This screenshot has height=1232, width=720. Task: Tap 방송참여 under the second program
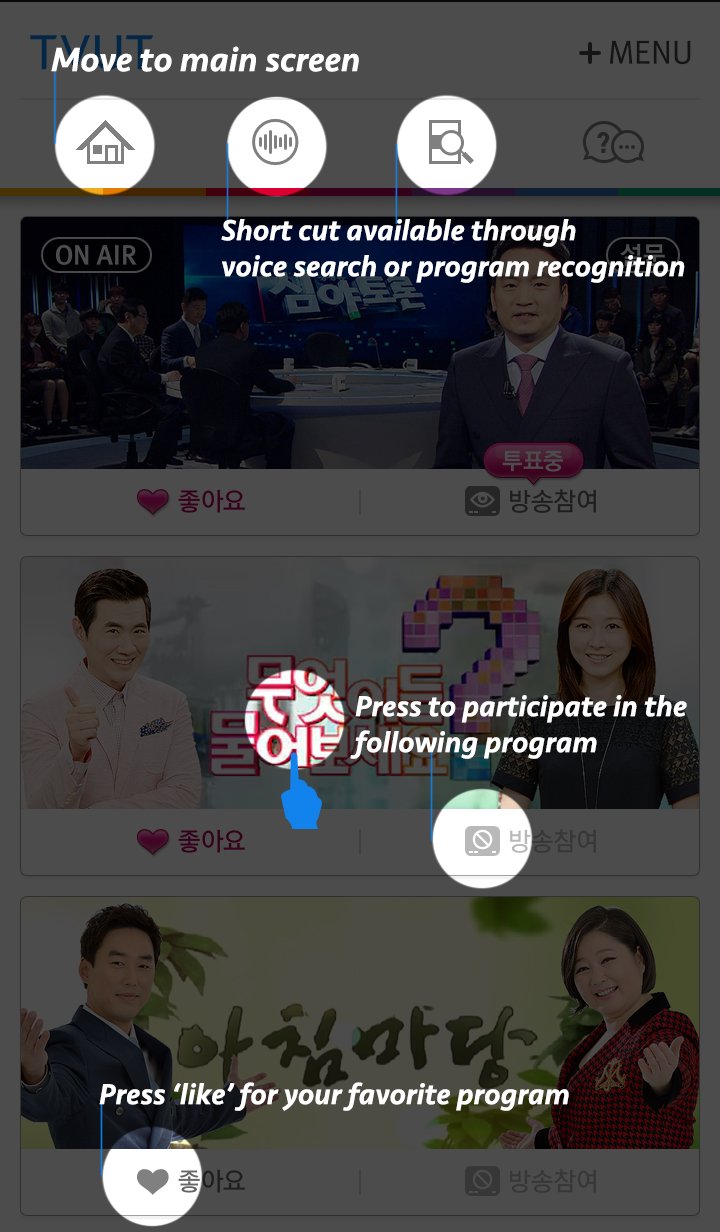coord(531,841)
